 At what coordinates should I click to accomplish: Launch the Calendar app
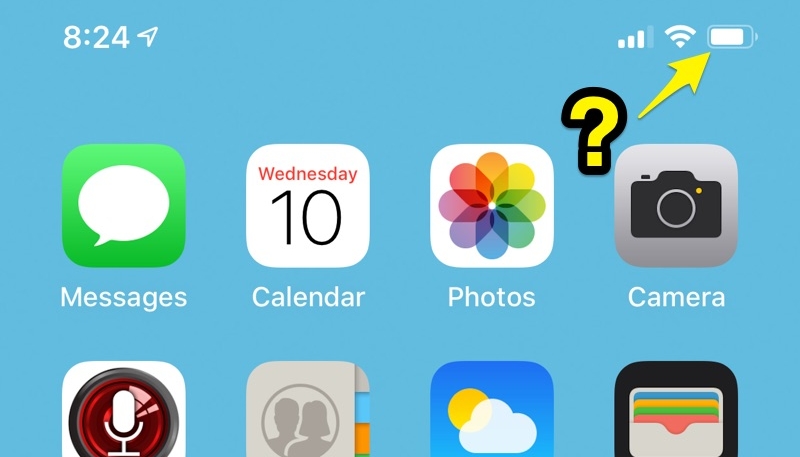(308, 206)
